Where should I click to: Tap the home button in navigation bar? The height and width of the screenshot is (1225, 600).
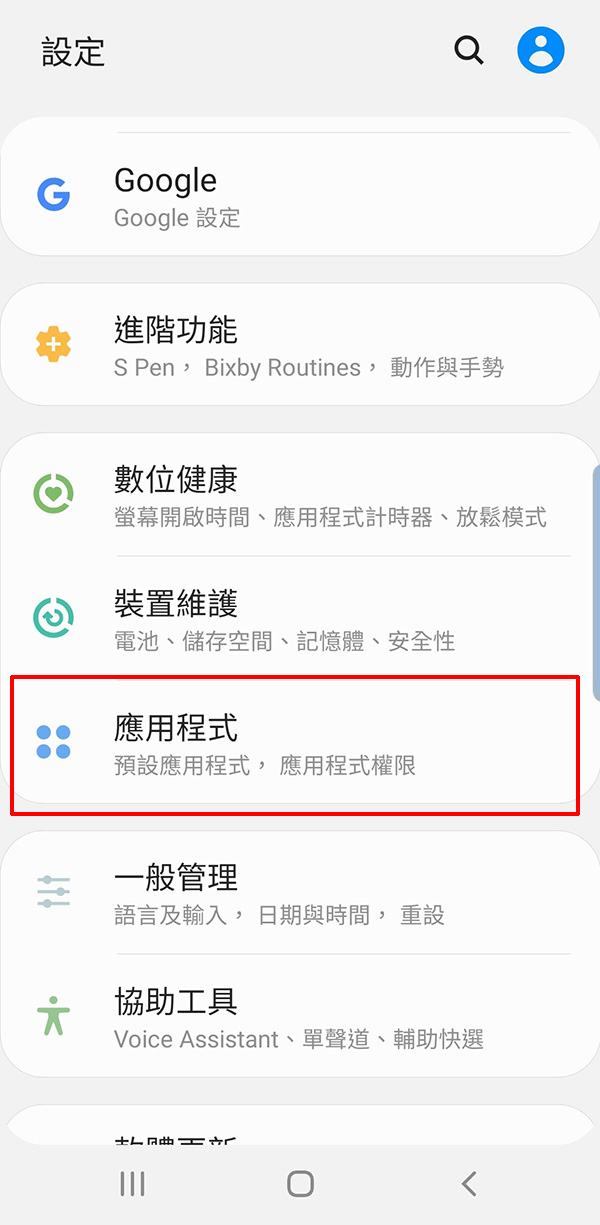[x=300, y=1184]
